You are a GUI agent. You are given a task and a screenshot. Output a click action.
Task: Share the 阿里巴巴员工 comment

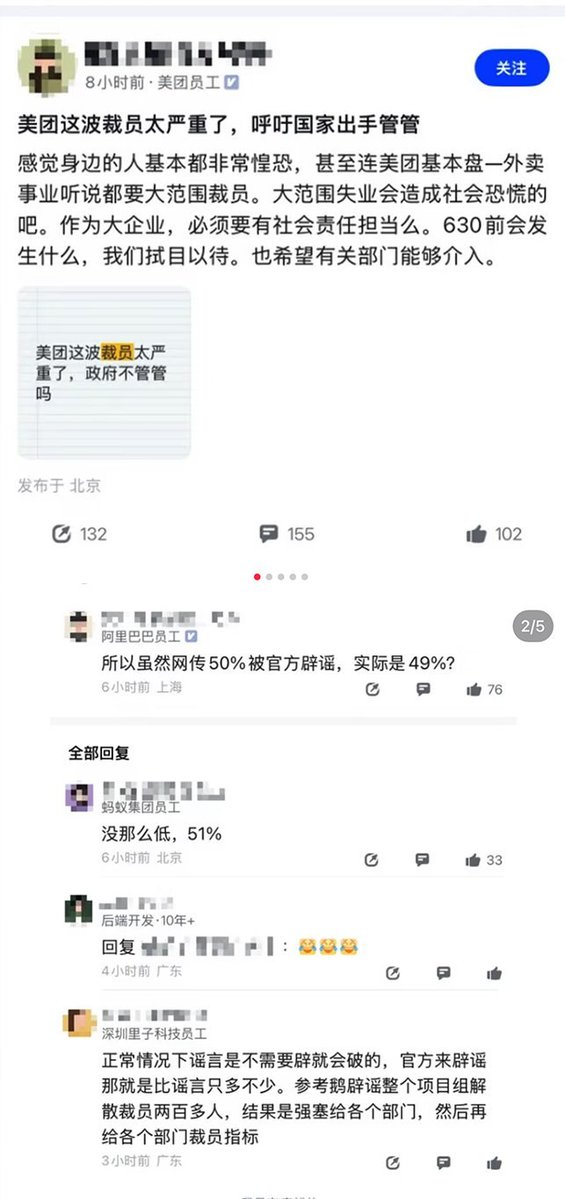pos(372,690)
